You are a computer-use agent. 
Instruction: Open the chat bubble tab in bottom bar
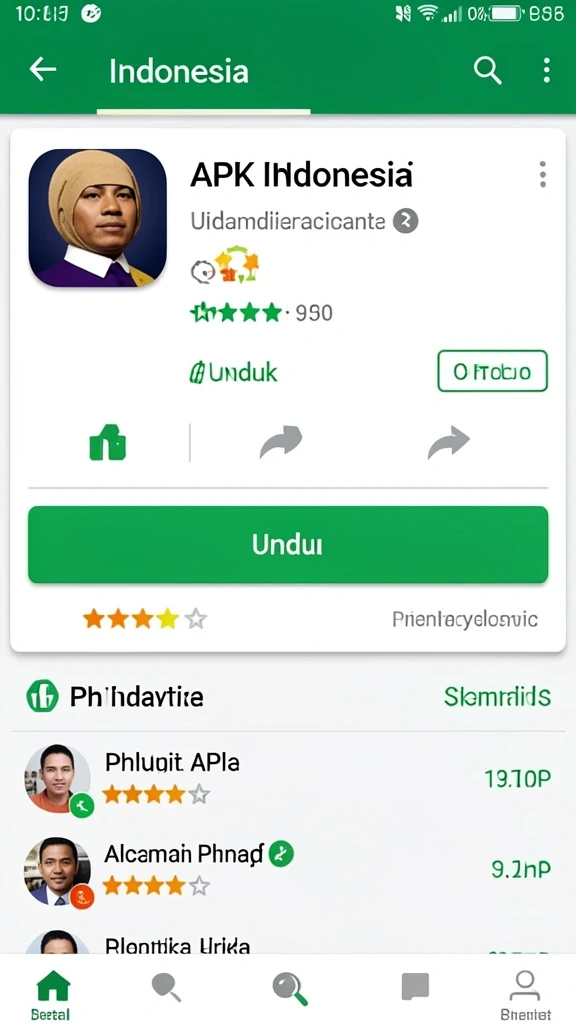point(415,986)
